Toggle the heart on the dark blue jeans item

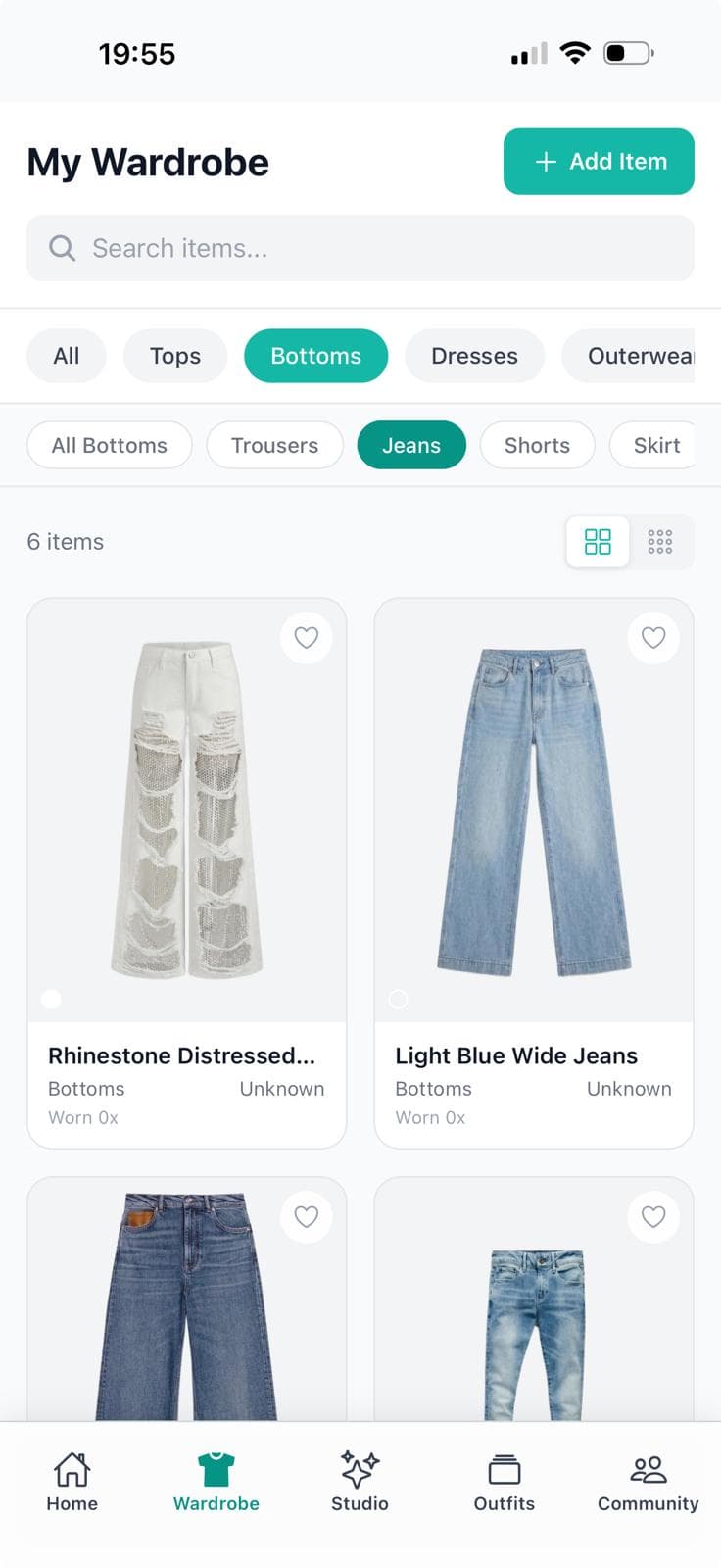click(x=306, y=1216)
